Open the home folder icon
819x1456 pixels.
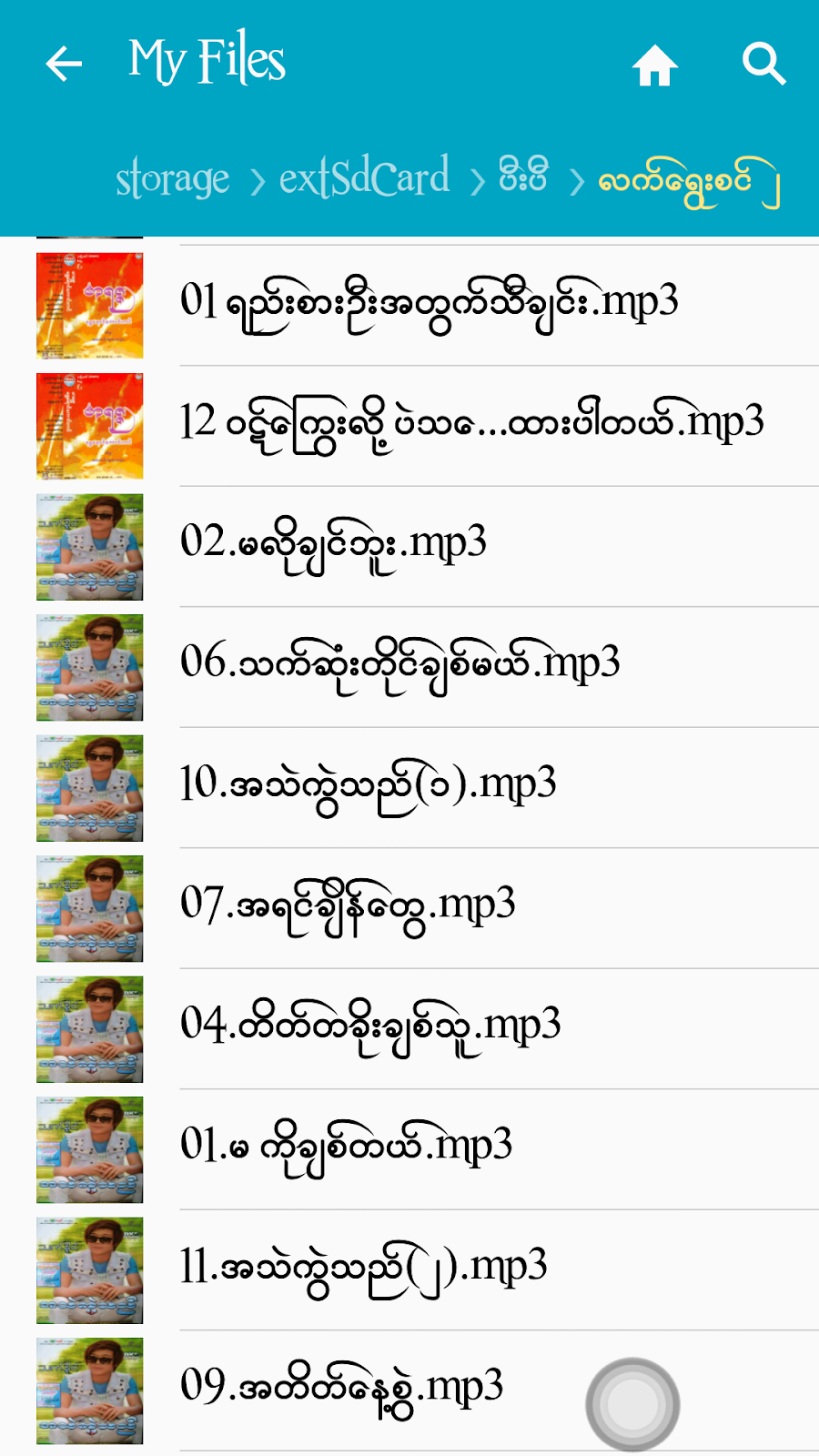click(x=655, y=65)
